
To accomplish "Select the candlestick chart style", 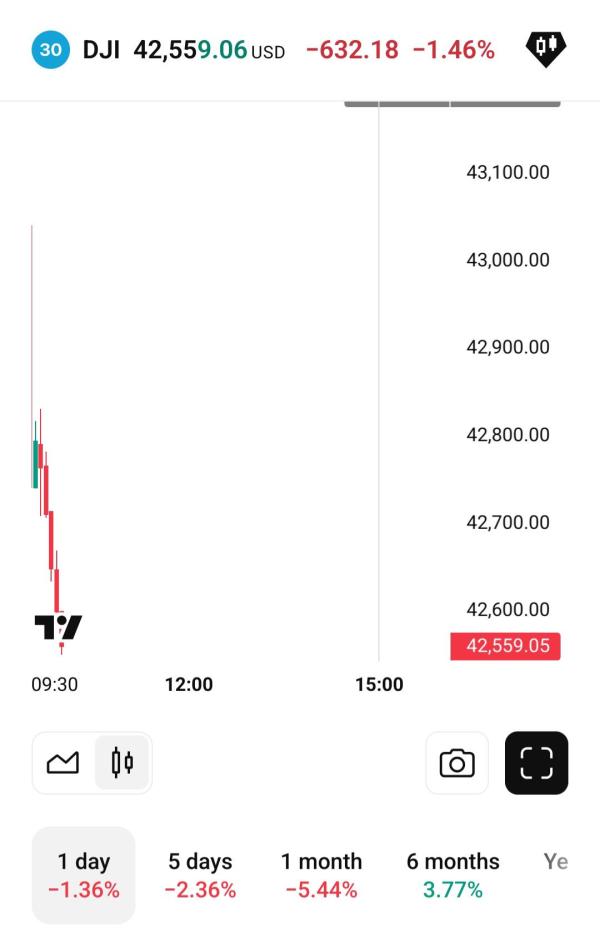I will [122, 763].
